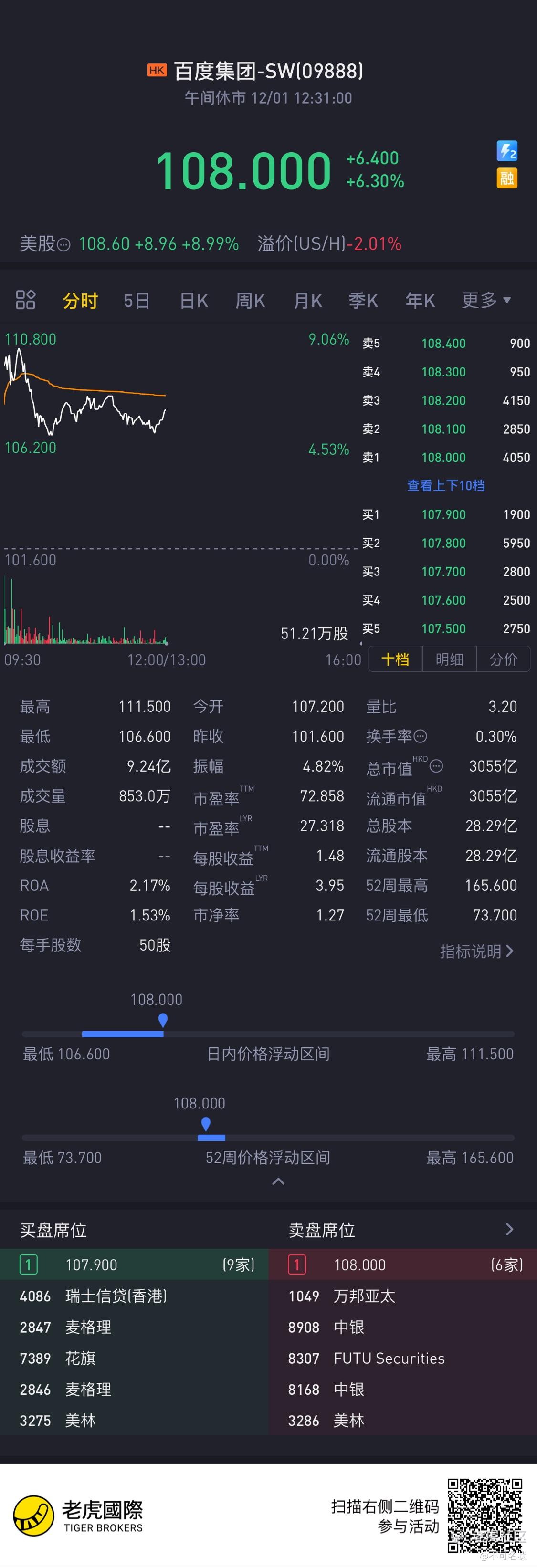537x1568 pixels.
Task: Tap the 总市值 currency info icon
Action: coord(437,766)
